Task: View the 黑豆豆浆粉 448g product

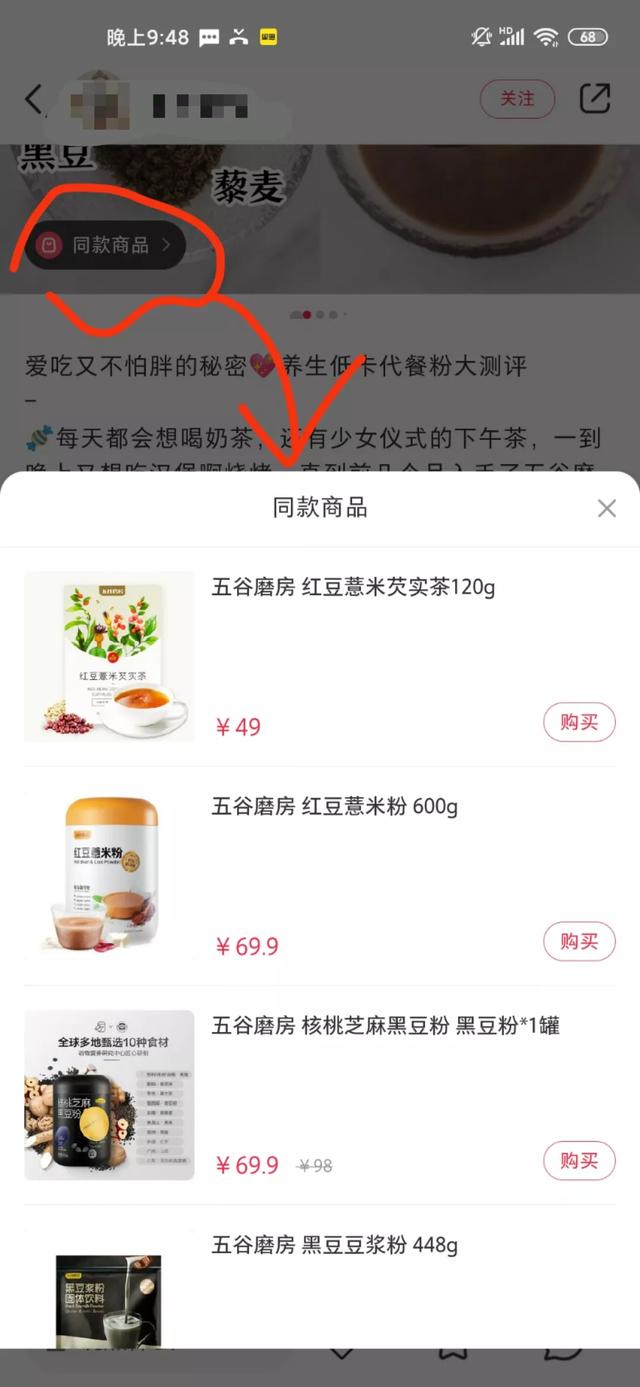Action: [334, 1245]
